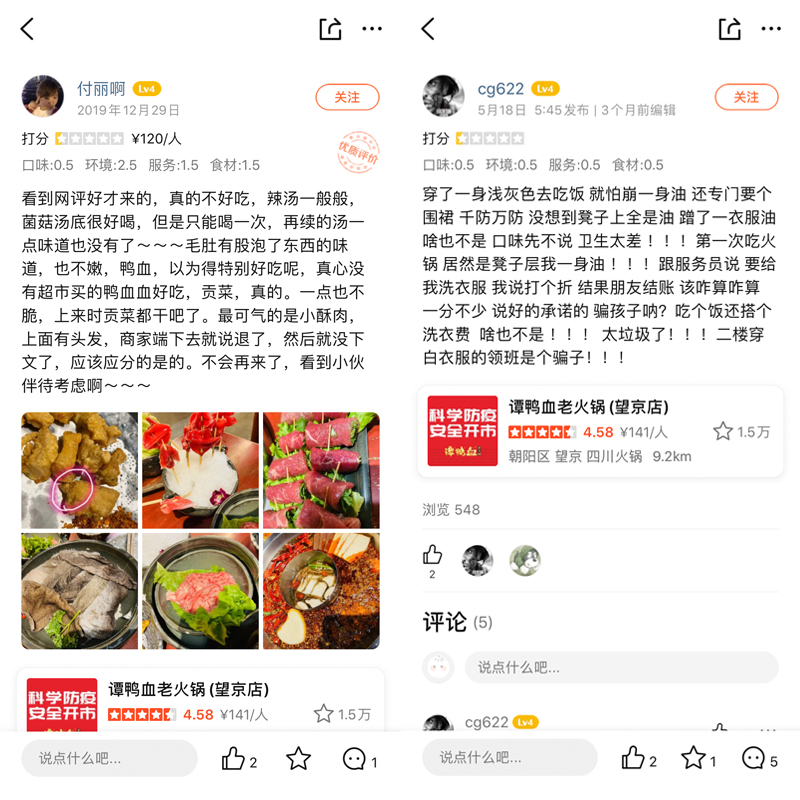Screen dimensions: 800x800
Task: Like cg622's review under 浏览 548
Action: [x=432, y=555]
